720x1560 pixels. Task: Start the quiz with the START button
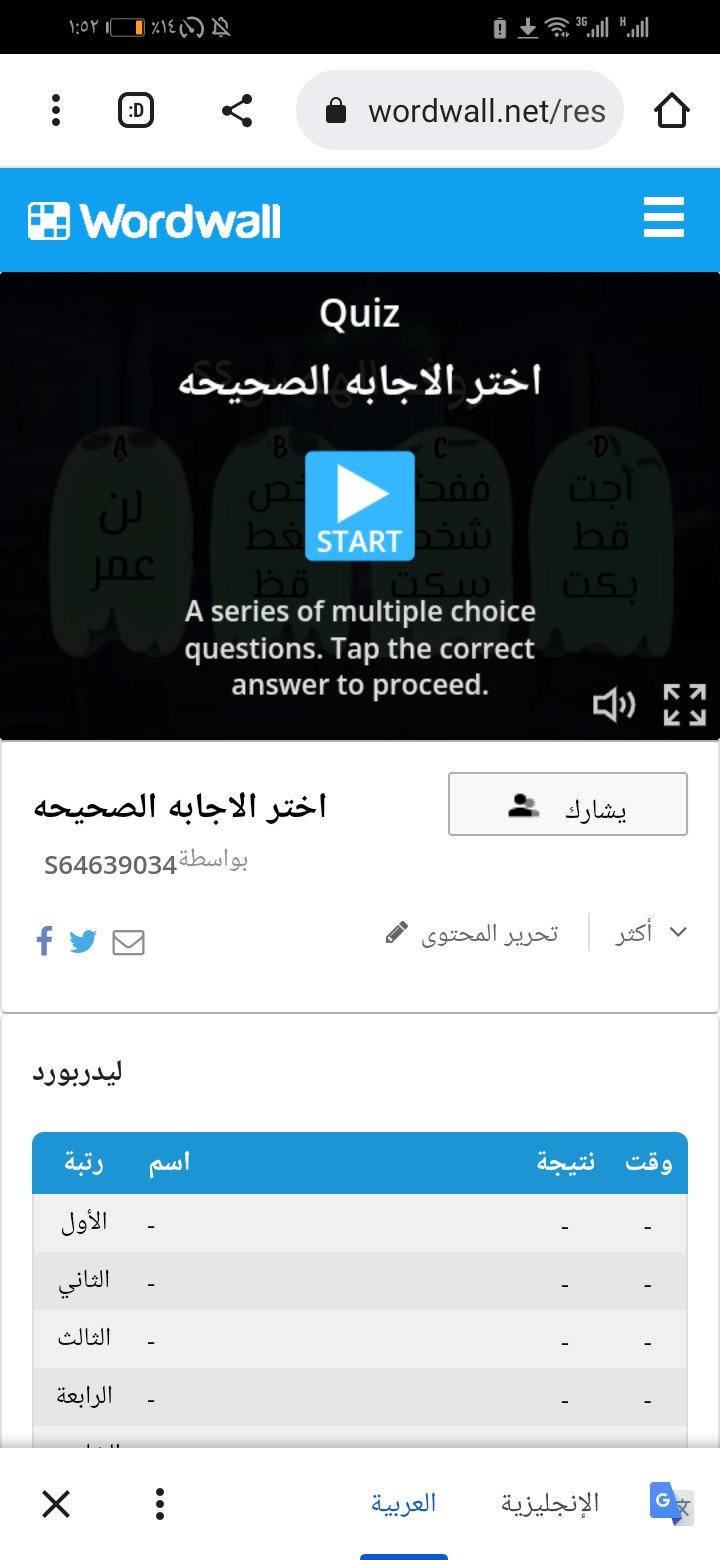[x=360, y=506]
